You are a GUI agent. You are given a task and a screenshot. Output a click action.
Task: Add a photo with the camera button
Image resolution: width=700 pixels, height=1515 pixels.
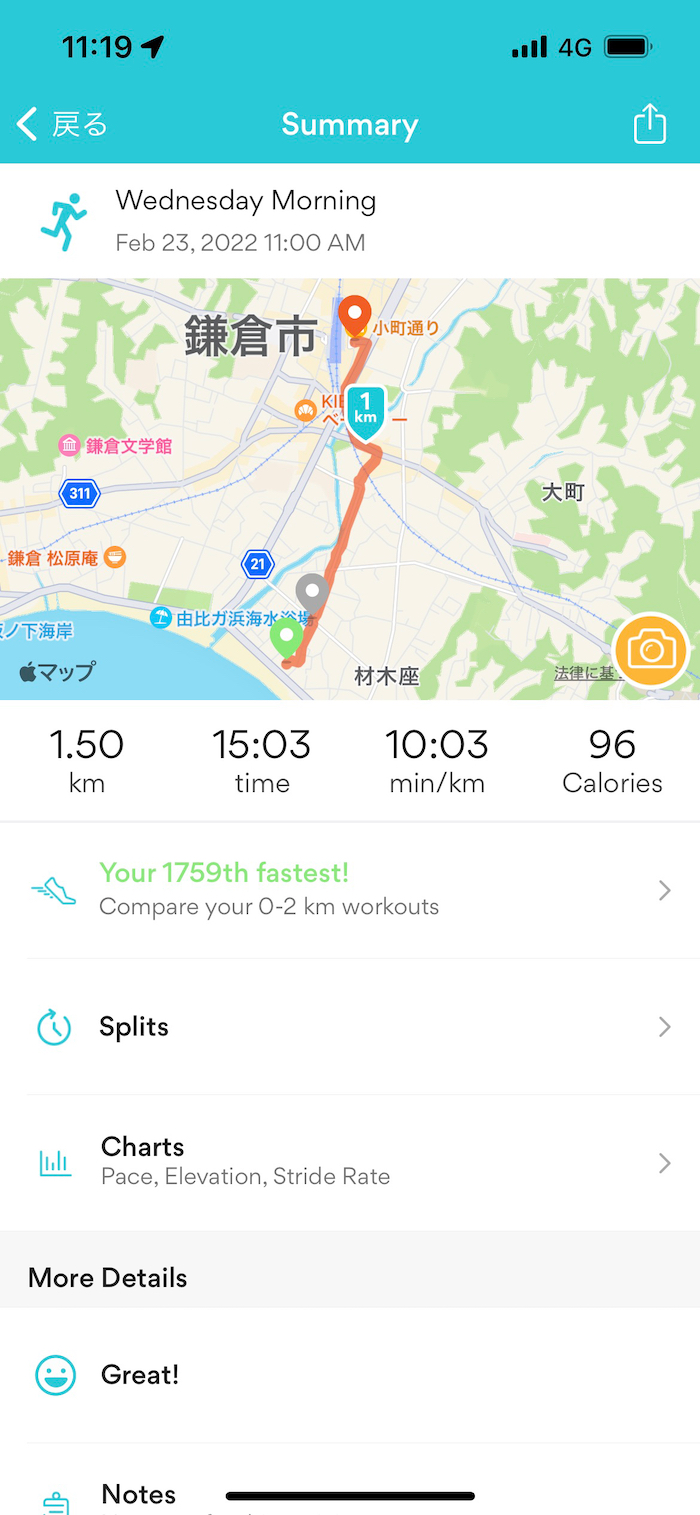coord(651,651)
